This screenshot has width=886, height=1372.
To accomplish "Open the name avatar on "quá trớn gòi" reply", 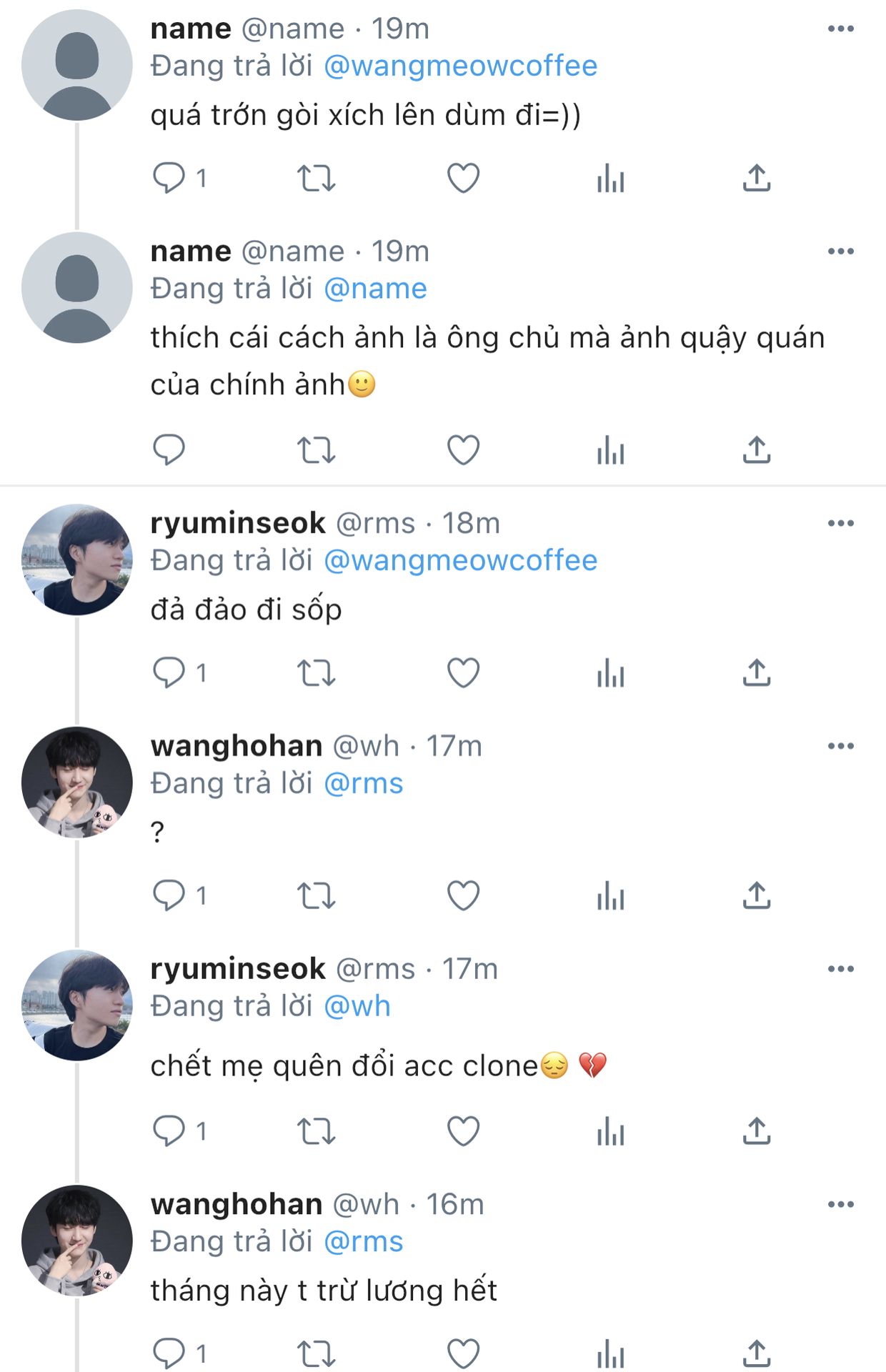I will coord(77,65).
